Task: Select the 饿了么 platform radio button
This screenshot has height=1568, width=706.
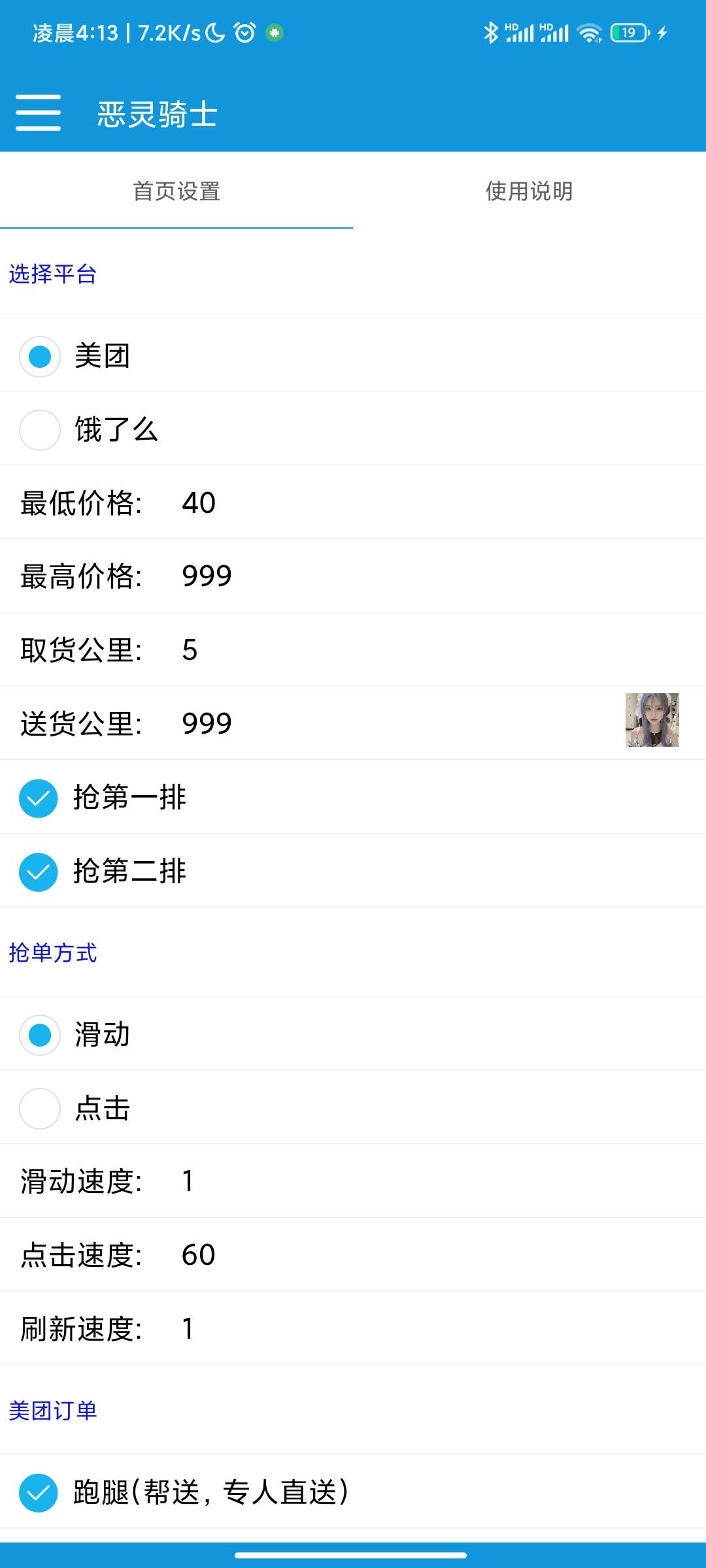Action: point(40,430)
